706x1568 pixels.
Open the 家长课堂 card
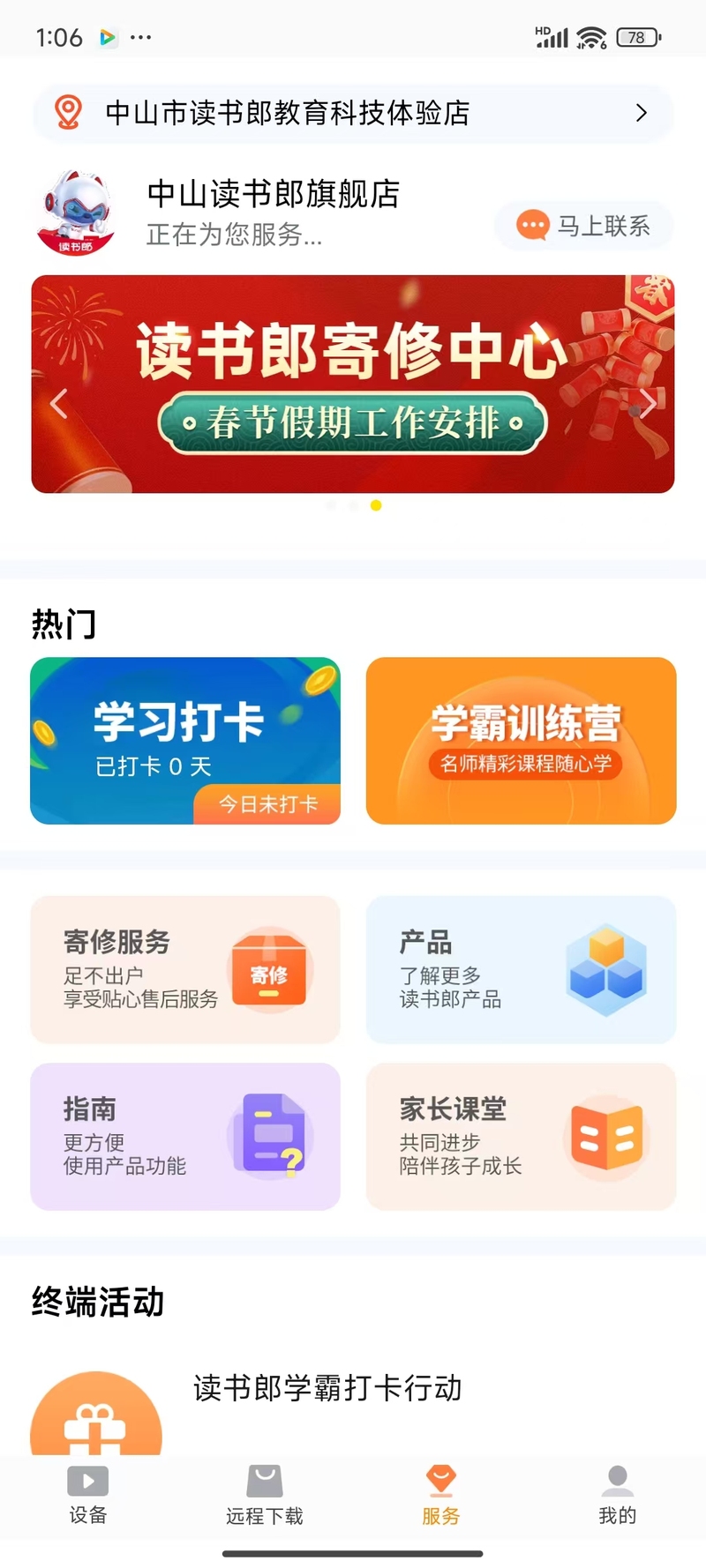[x=521, y=1136]
